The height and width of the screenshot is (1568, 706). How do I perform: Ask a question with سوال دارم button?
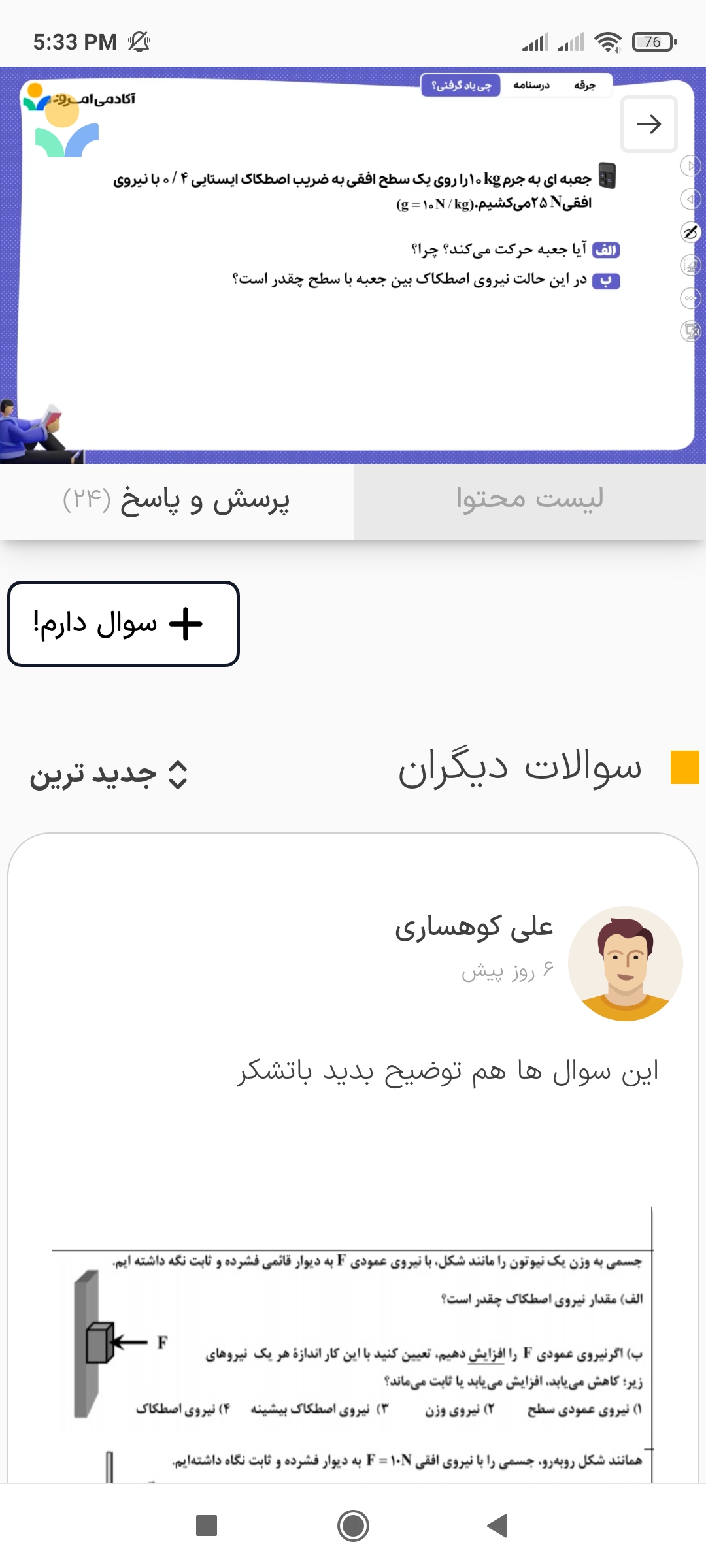tap(124, 624)
